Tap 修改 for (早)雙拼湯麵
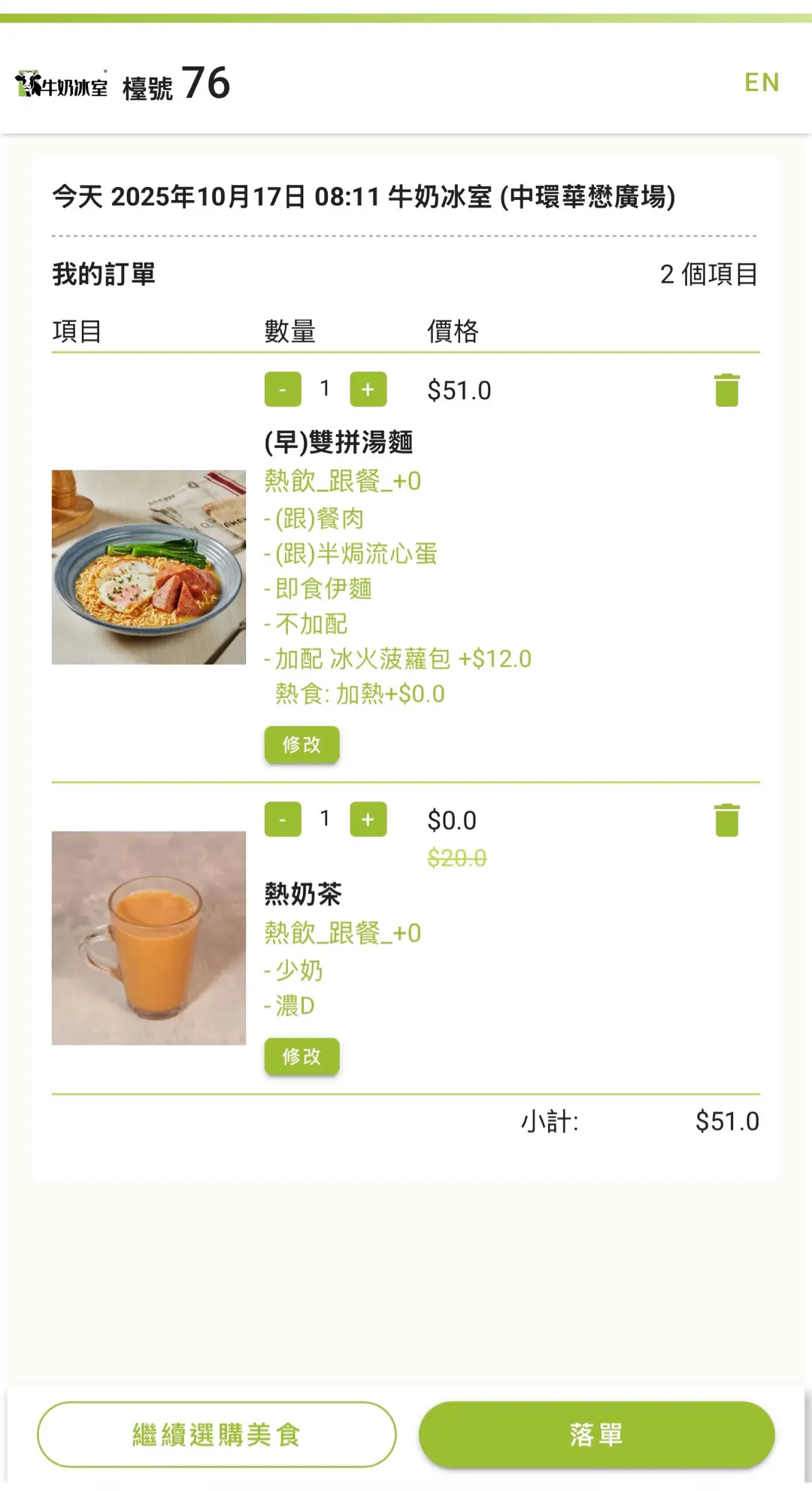812x1491 pixels. [x=301, y=744]
